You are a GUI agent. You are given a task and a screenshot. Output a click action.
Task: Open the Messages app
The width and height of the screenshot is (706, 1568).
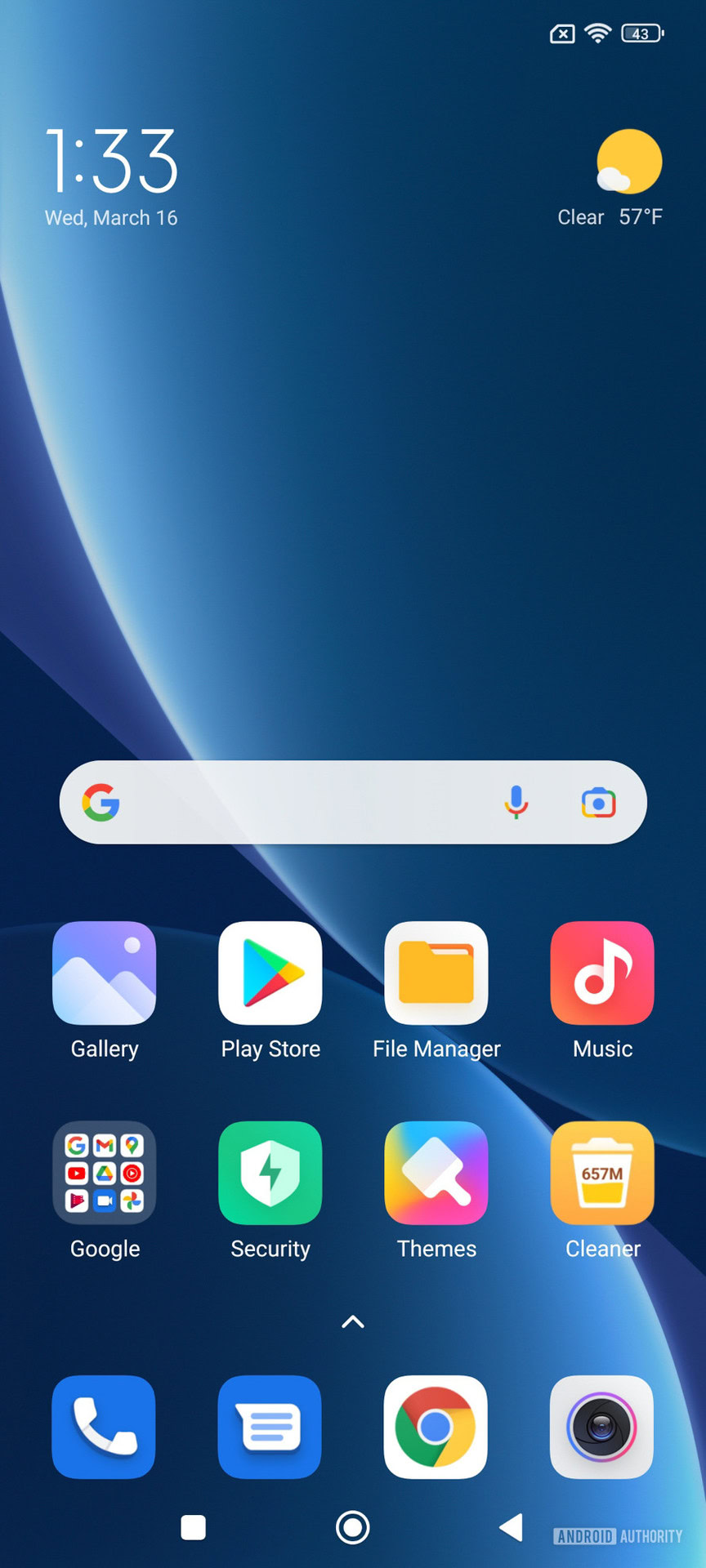tap(270, 1427)
